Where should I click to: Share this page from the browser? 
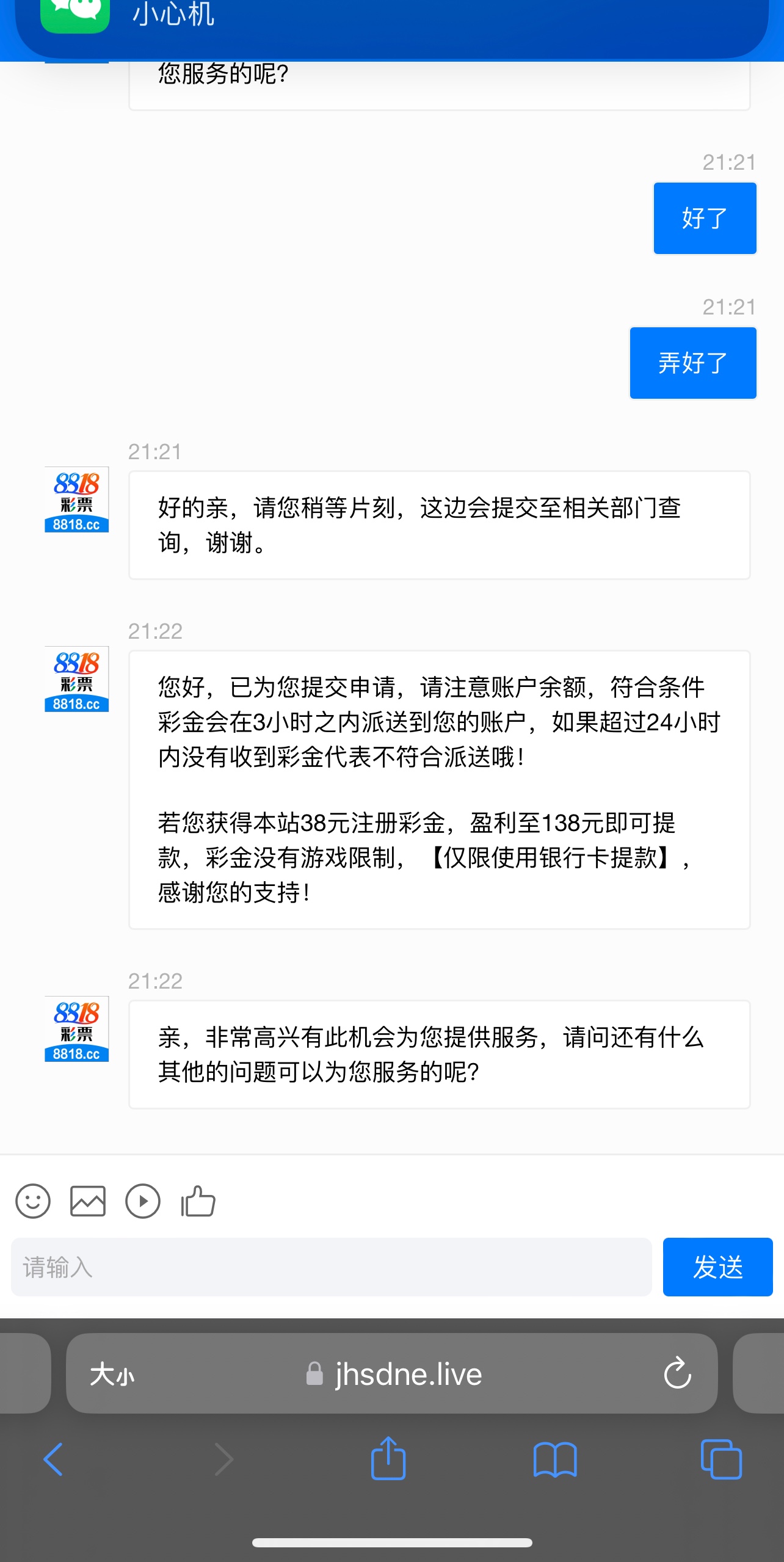(388, 1459)
